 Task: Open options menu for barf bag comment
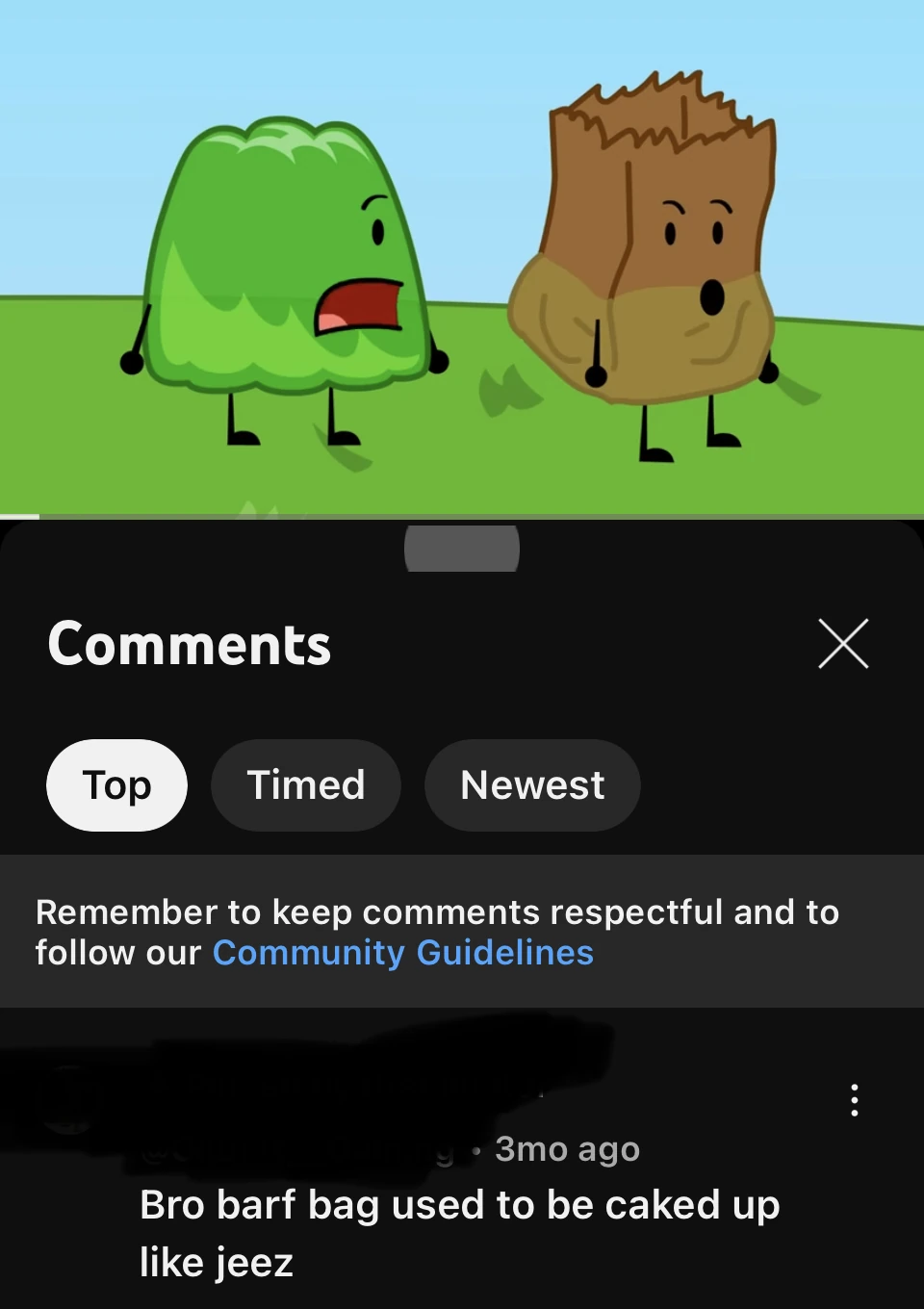[854, 1100]
